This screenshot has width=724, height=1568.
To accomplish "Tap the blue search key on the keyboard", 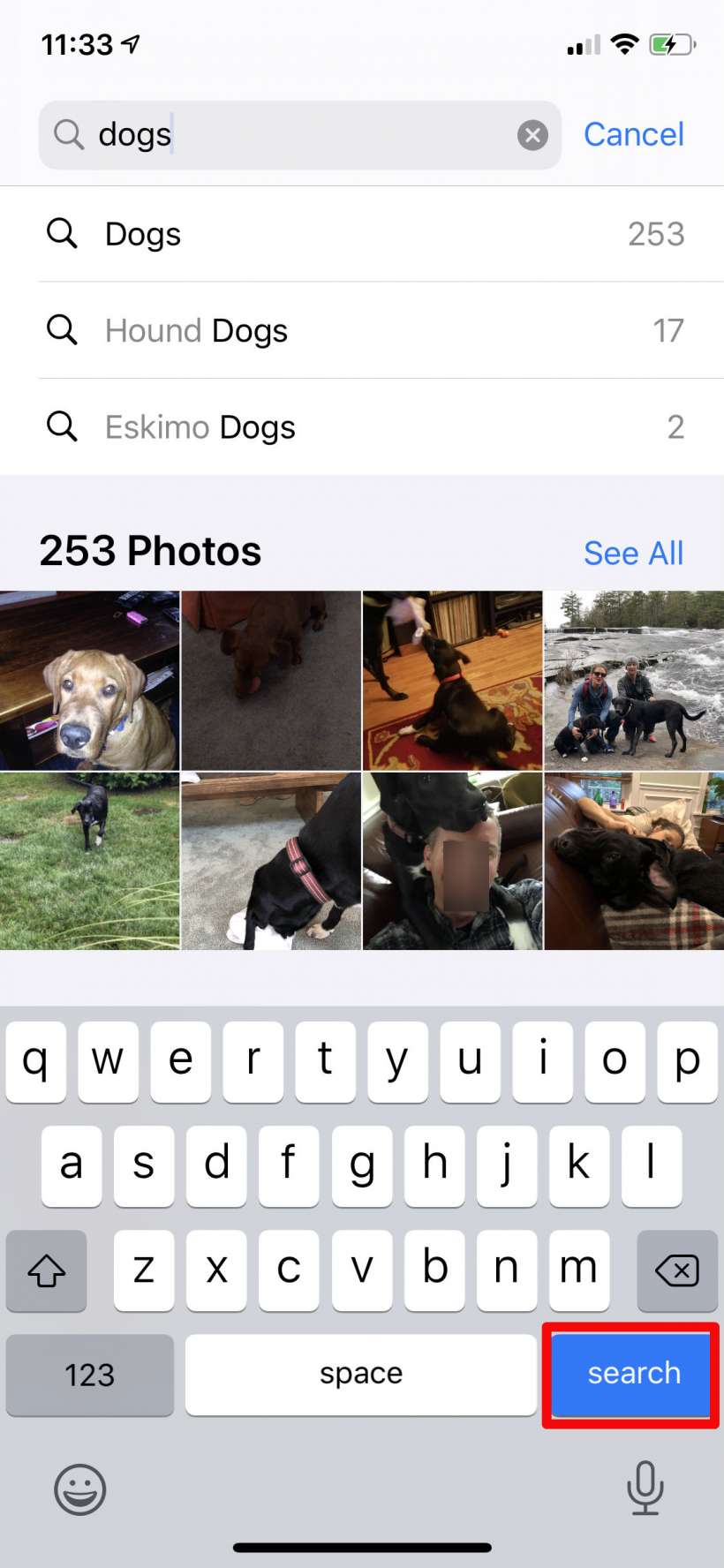I will coord(631,1374).
